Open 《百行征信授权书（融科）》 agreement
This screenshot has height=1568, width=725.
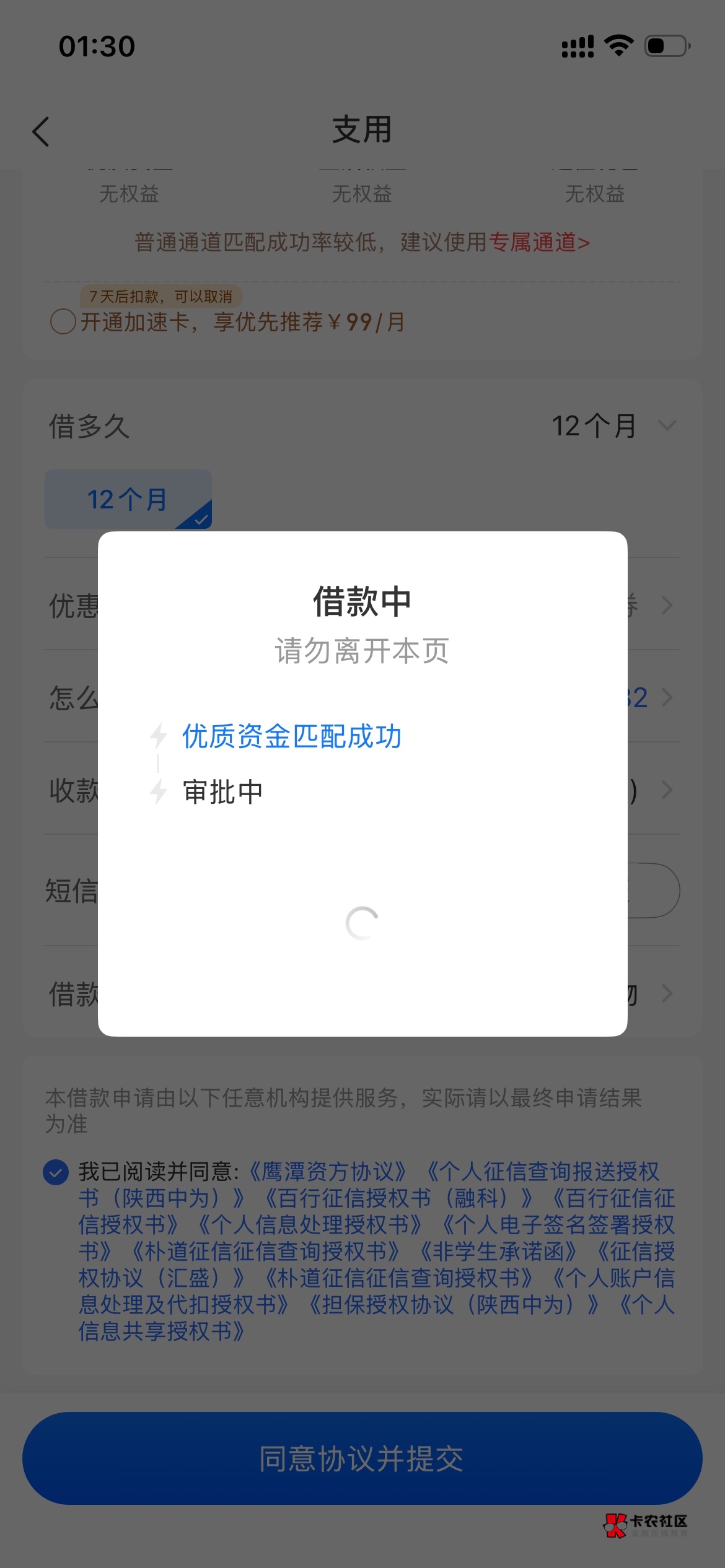click(398, 1198)
